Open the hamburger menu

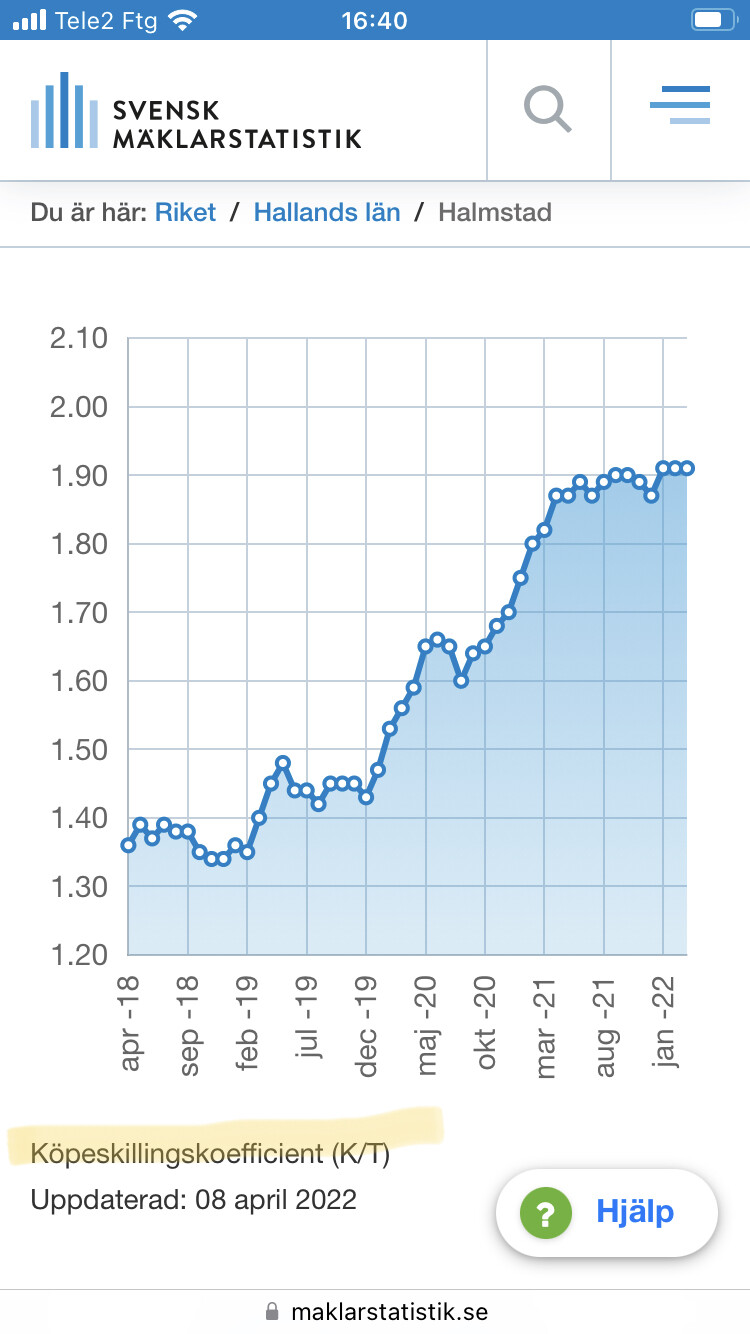[x=680, y=106]
